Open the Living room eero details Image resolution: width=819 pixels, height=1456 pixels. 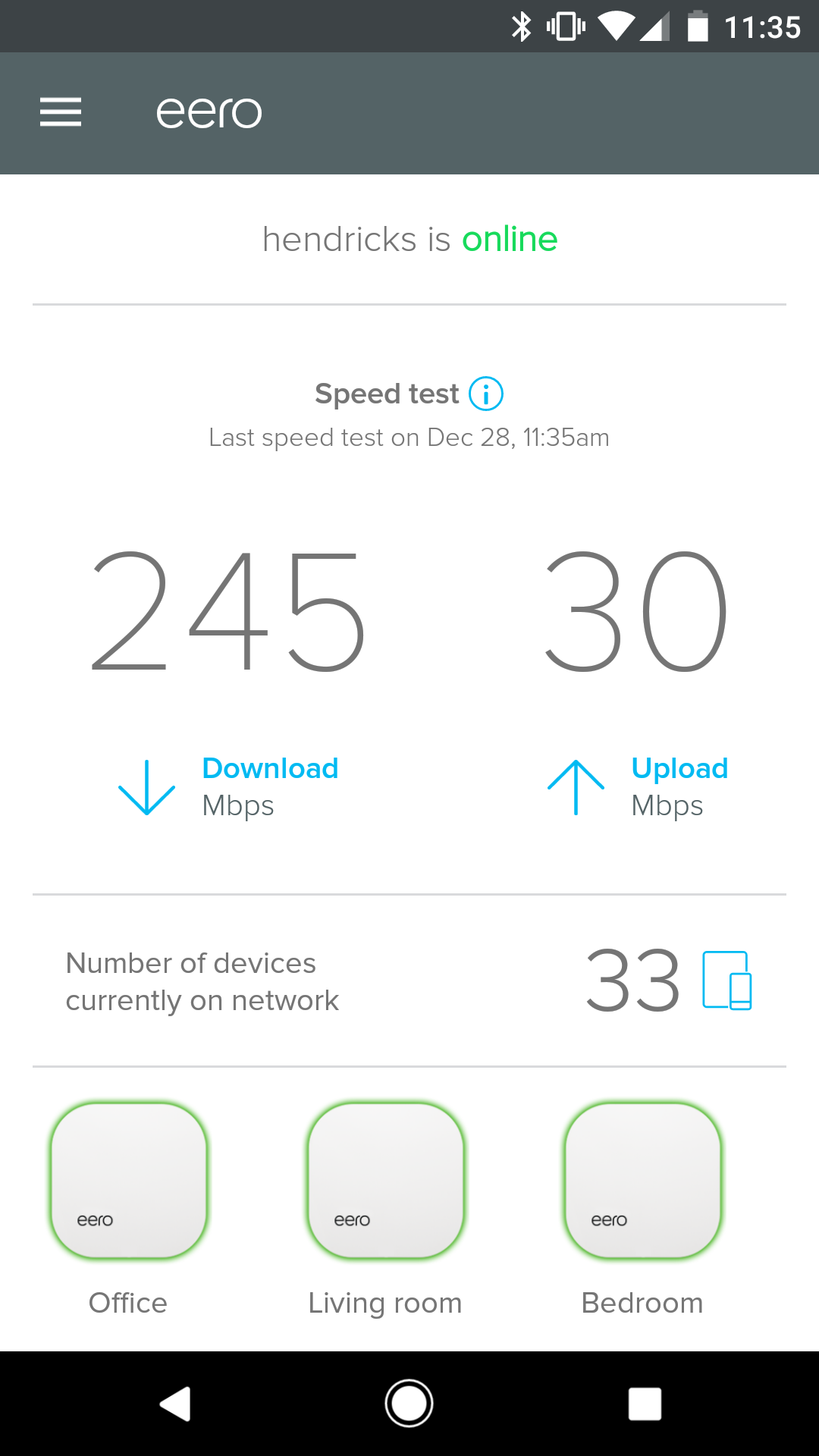click(386, 1181)
